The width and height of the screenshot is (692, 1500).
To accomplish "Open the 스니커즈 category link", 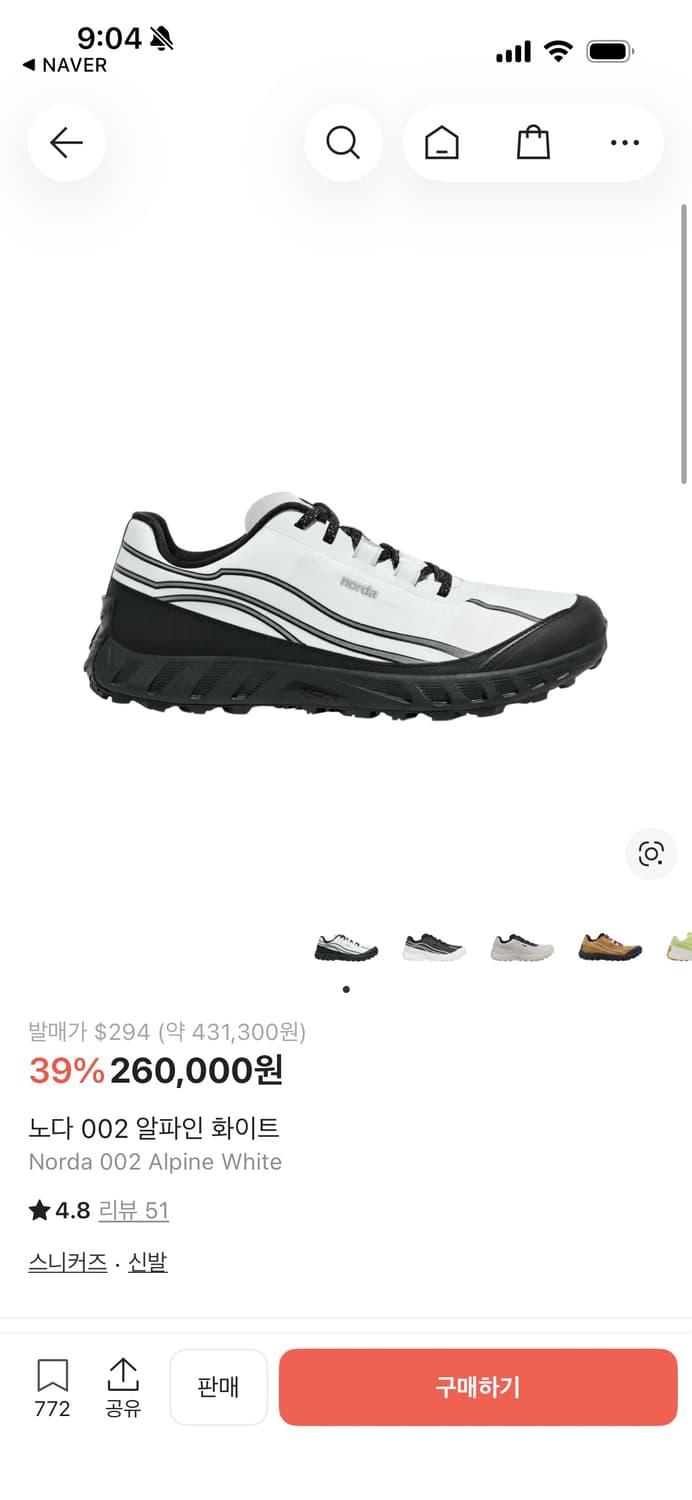I will [68, 1263].
